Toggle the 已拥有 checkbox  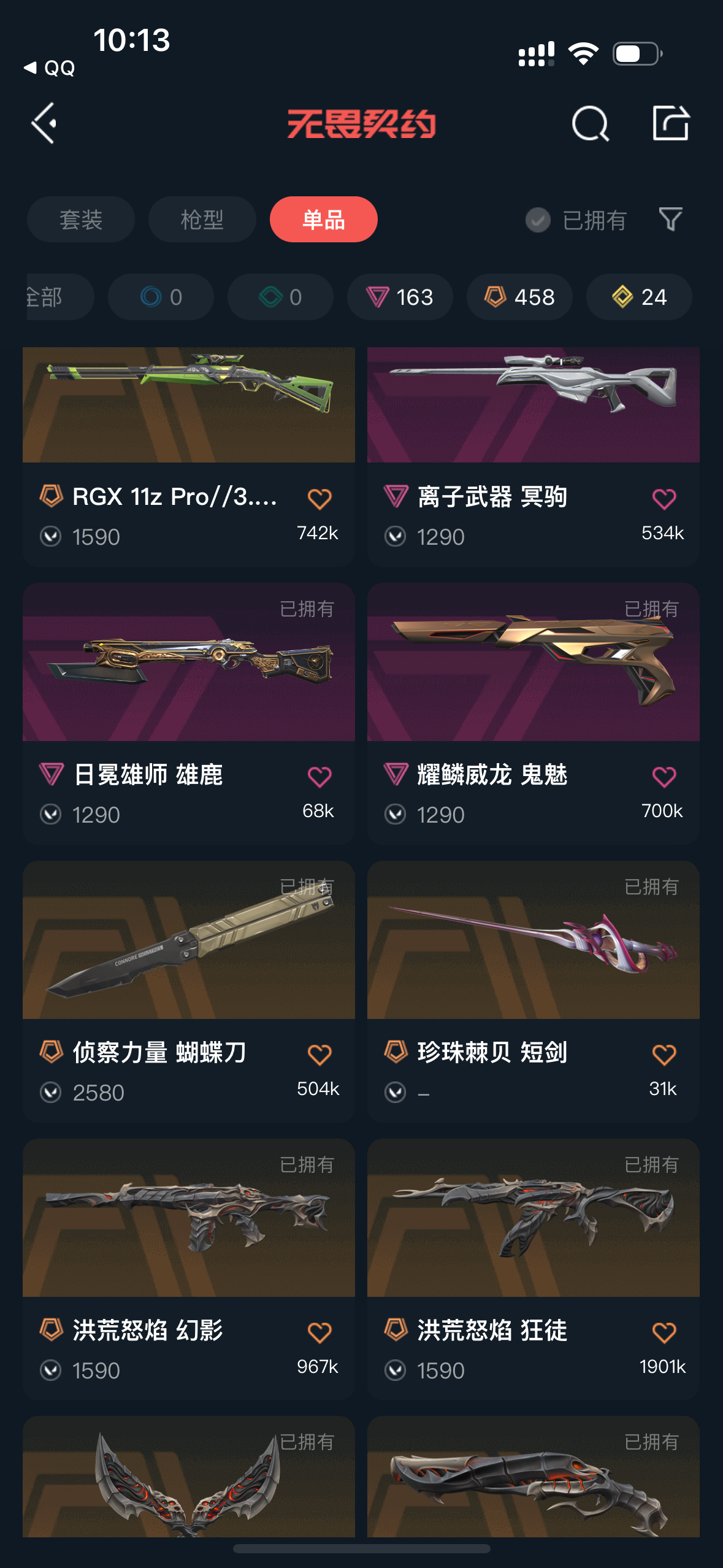click(x=538, y=220)
